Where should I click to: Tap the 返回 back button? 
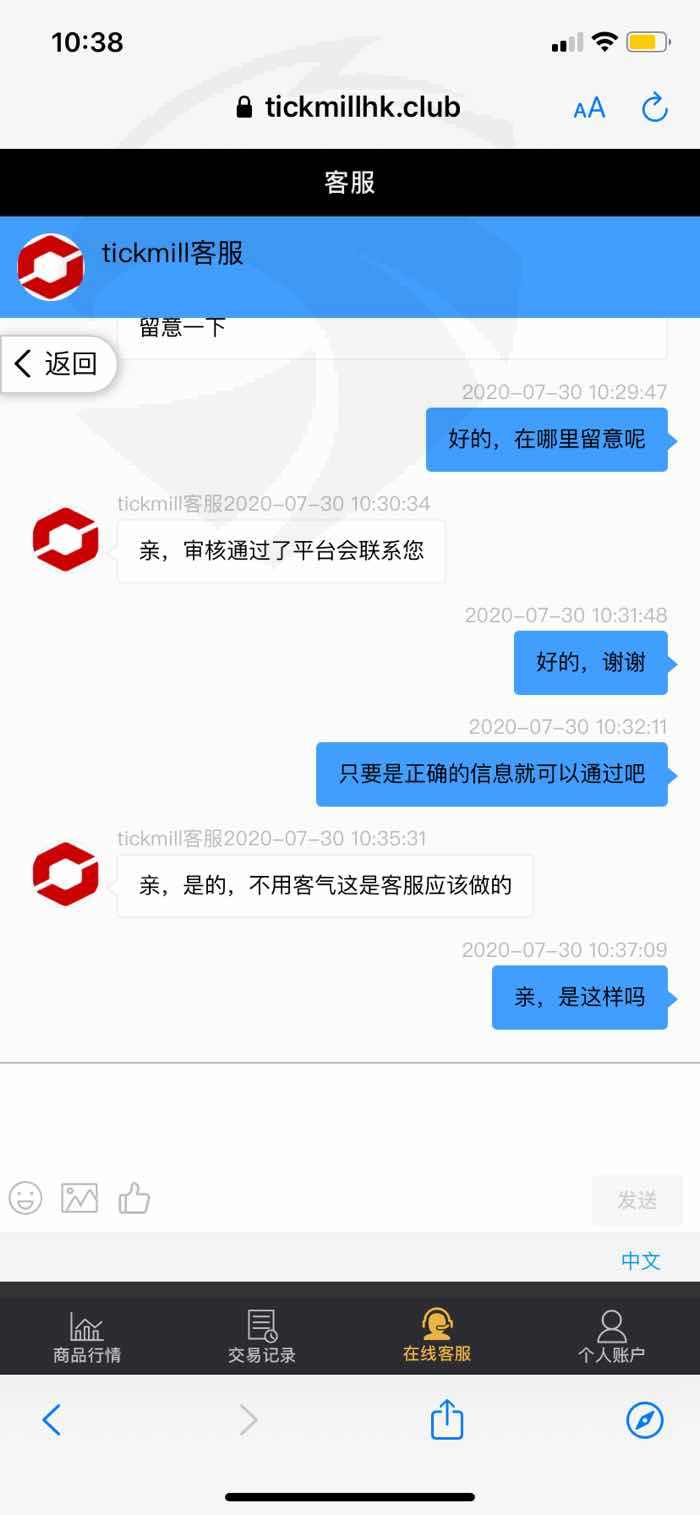coord(58,364)
